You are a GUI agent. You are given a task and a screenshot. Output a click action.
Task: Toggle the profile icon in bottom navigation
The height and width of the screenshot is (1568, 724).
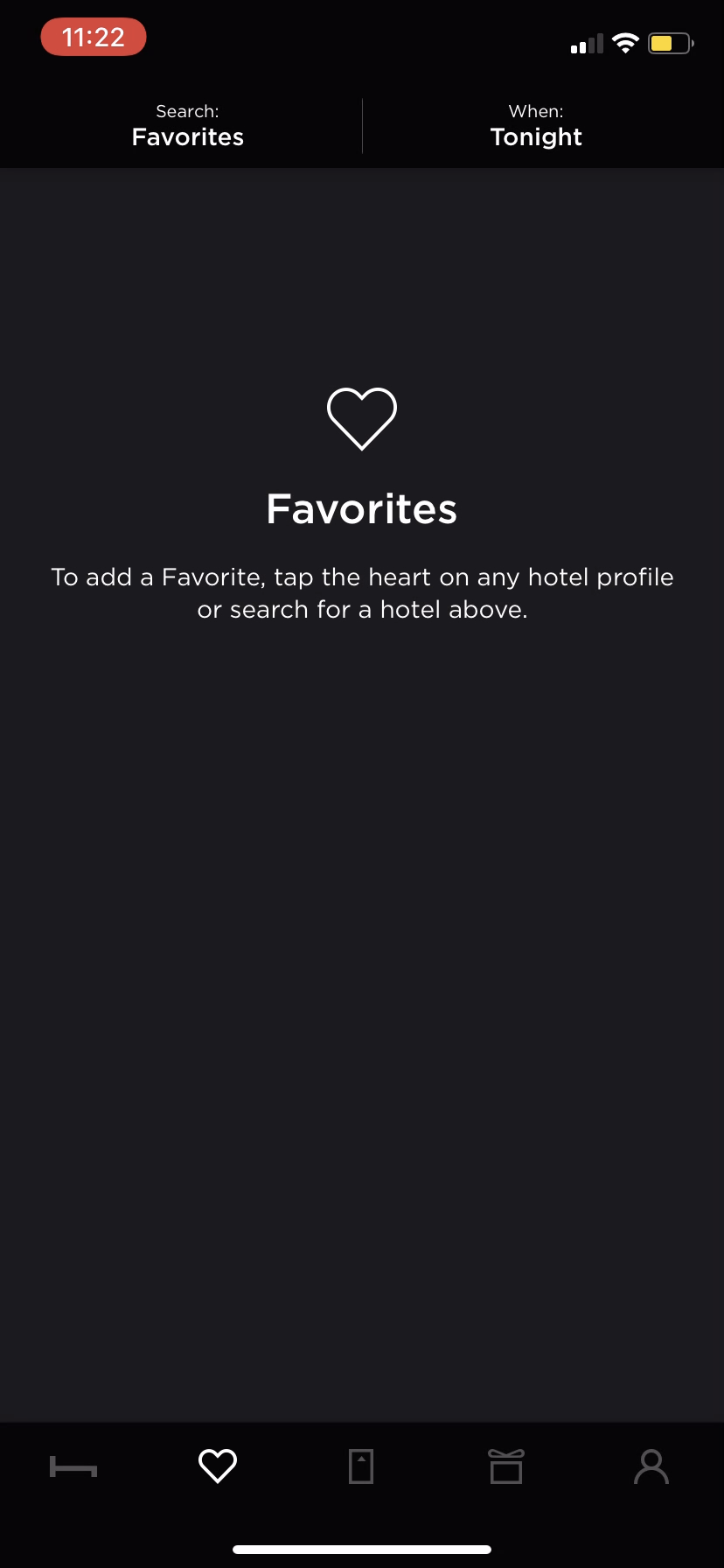coord(651,1466)
